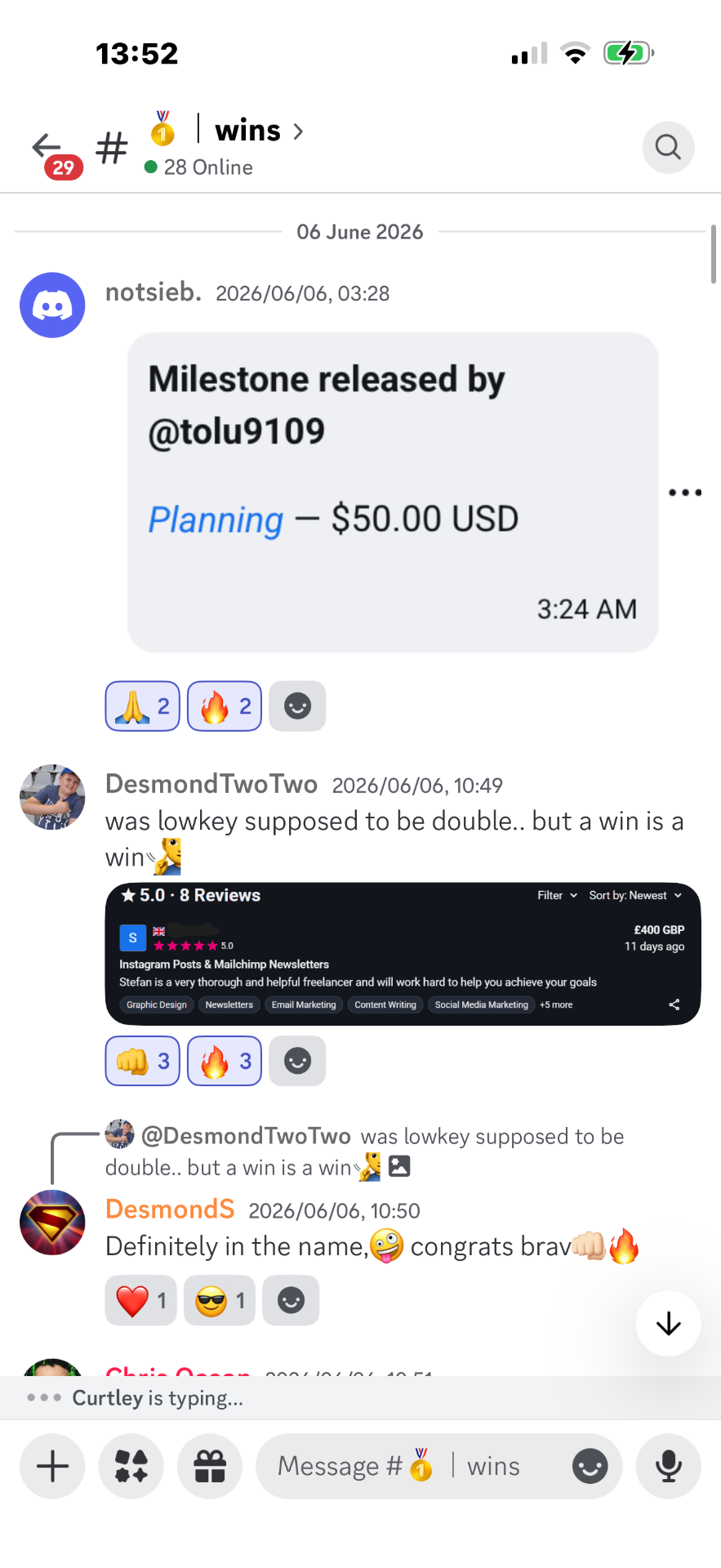This screenshot has height=1568, width=721.
Task: Add praying hands reaction to notsieb's message
Action: point(143,706)
